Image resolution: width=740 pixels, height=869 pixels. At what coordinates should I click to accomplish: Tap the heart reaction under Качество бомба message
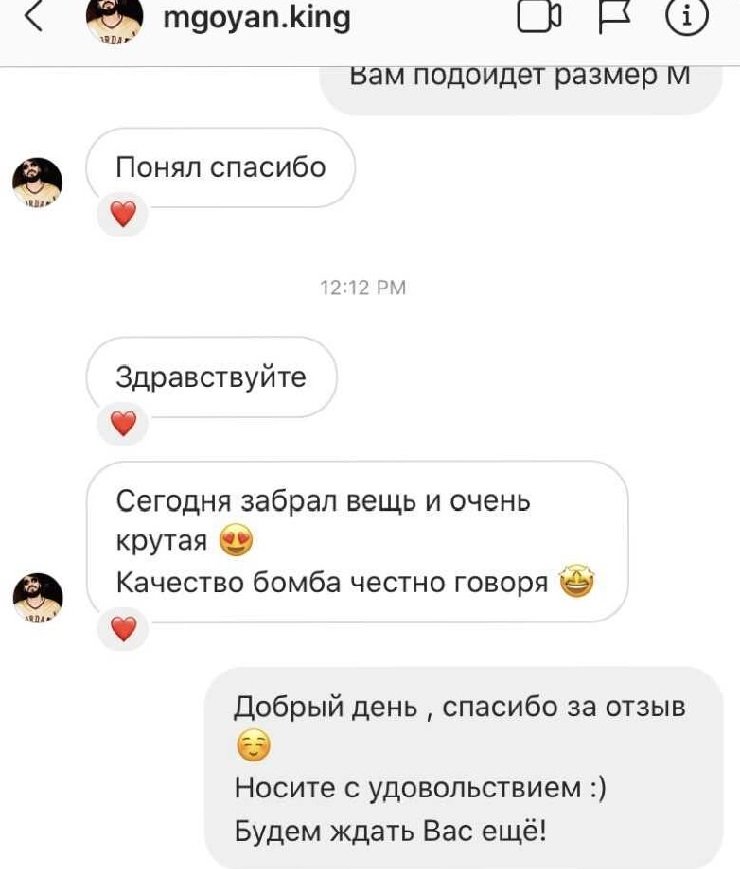tap(122, 629)
